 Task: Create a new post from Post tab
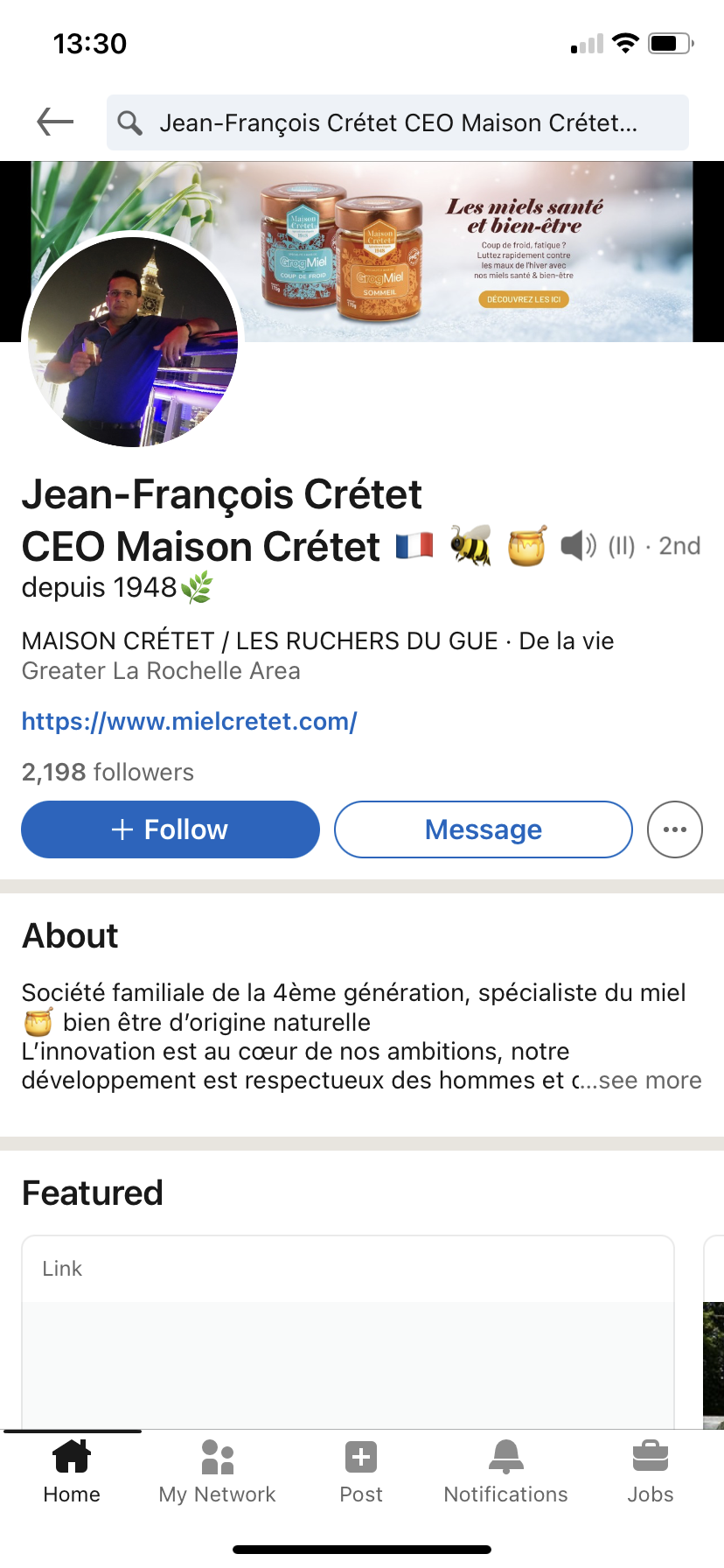click(x=361, y=1472)
